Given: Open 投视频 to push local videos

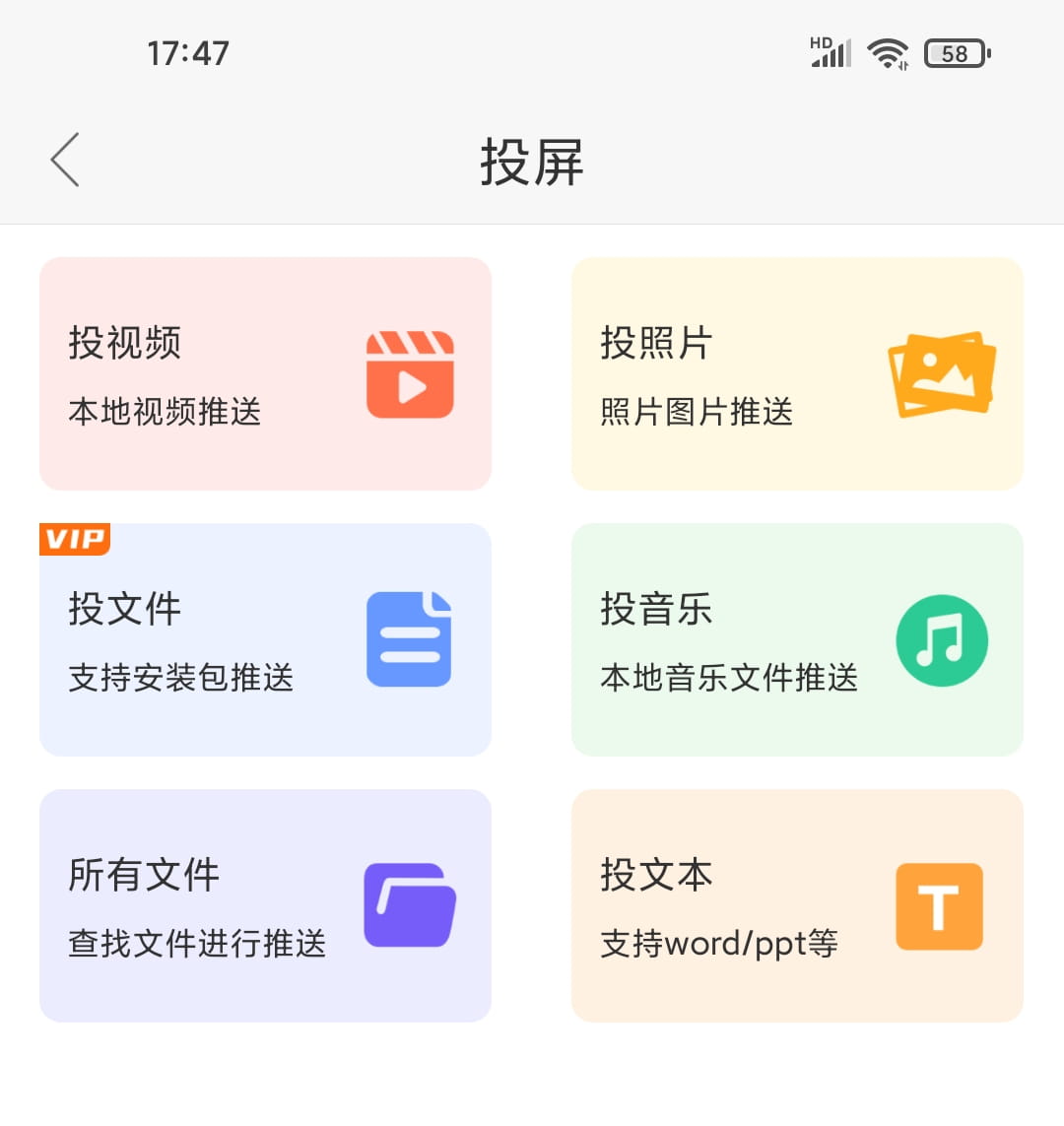Looking at the screenshot, I should coord(264,374).
